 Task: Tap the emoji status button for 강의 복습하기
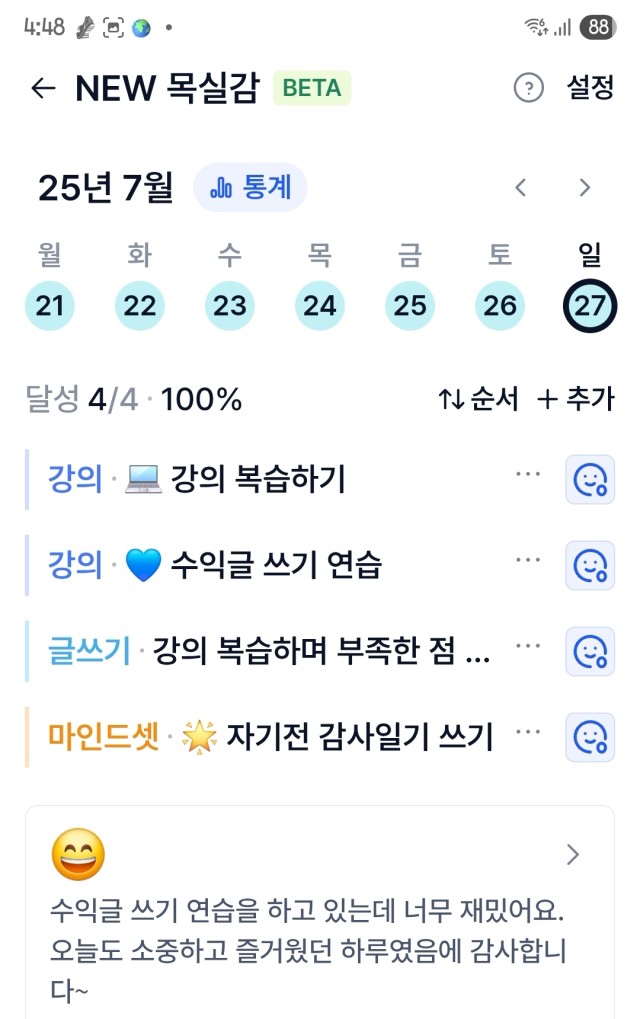click(590, 481)
